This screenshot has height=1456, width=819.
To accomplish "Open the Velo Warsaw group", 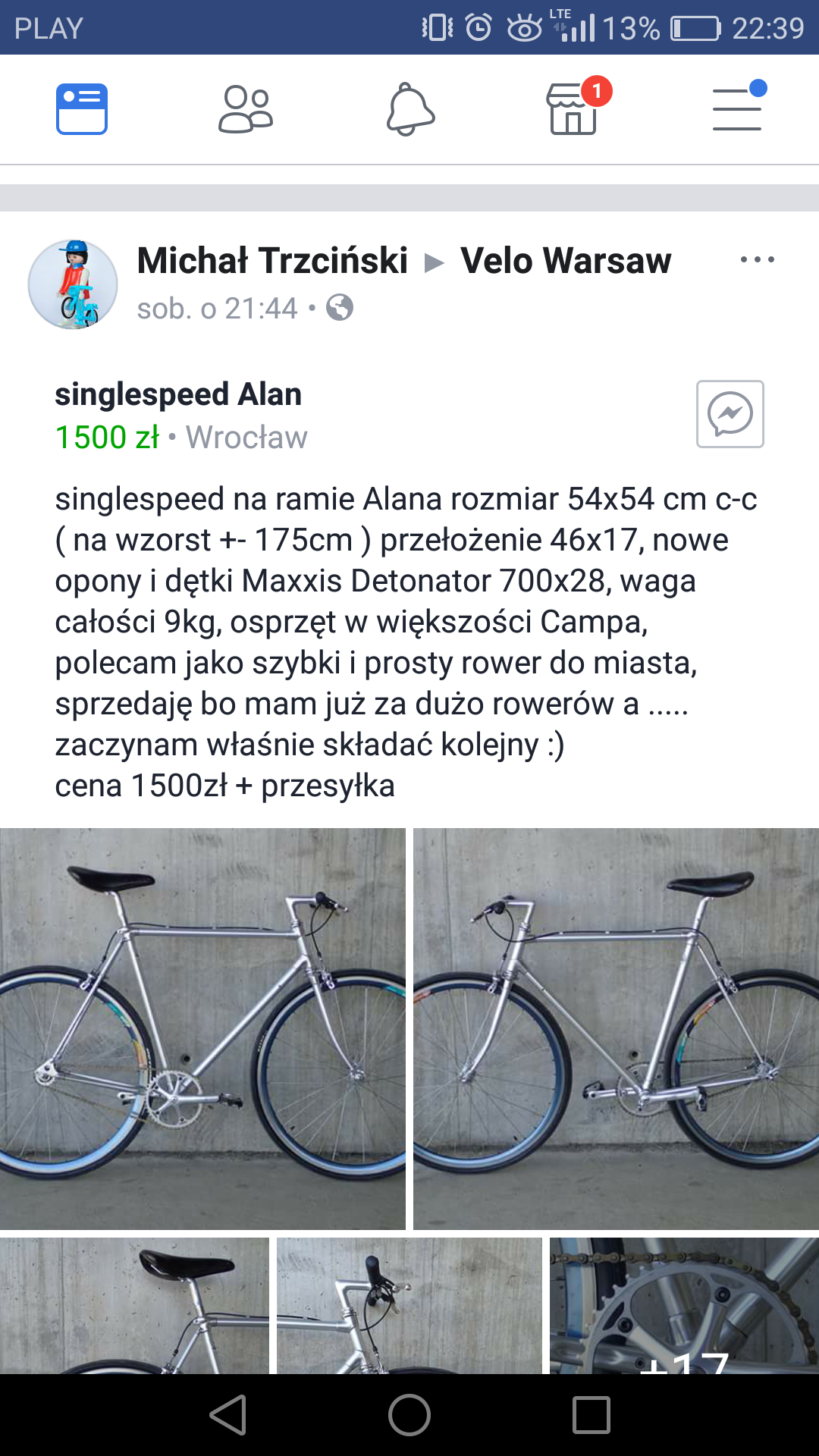I will pyautogui.click(x=566, y=261).
